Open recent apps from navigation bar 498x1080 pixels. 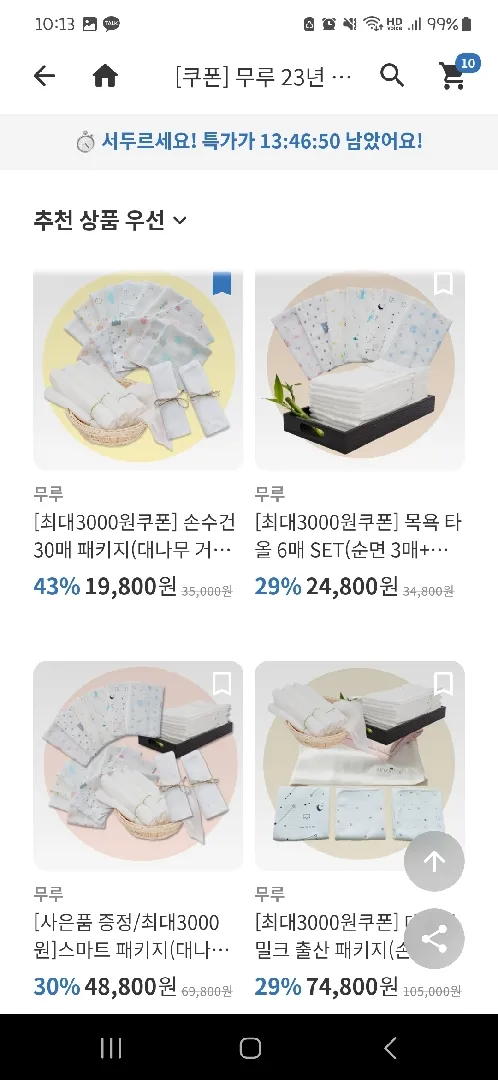point(111,1048)
